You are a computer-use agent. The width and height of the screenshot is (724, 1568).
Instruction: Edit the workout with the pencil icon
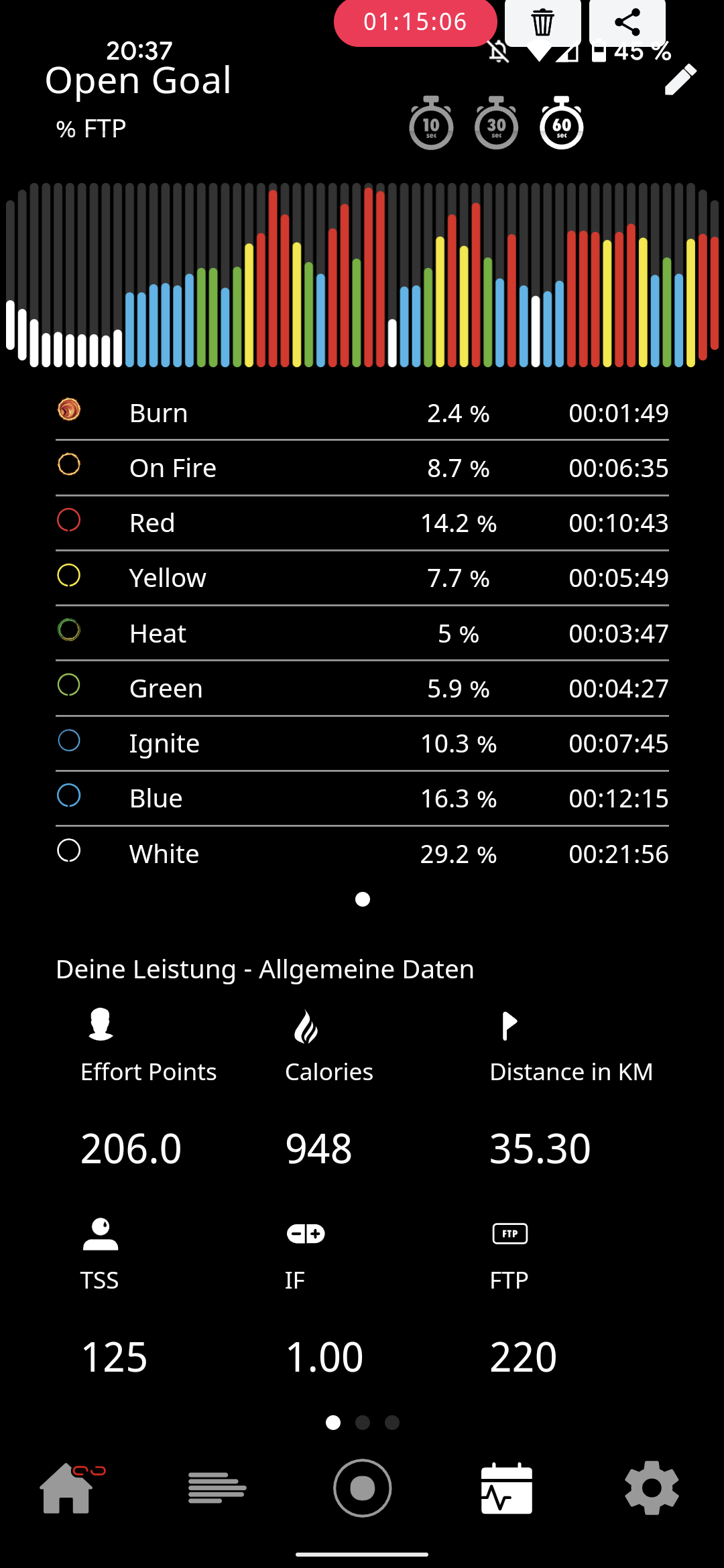pos(680,80)
